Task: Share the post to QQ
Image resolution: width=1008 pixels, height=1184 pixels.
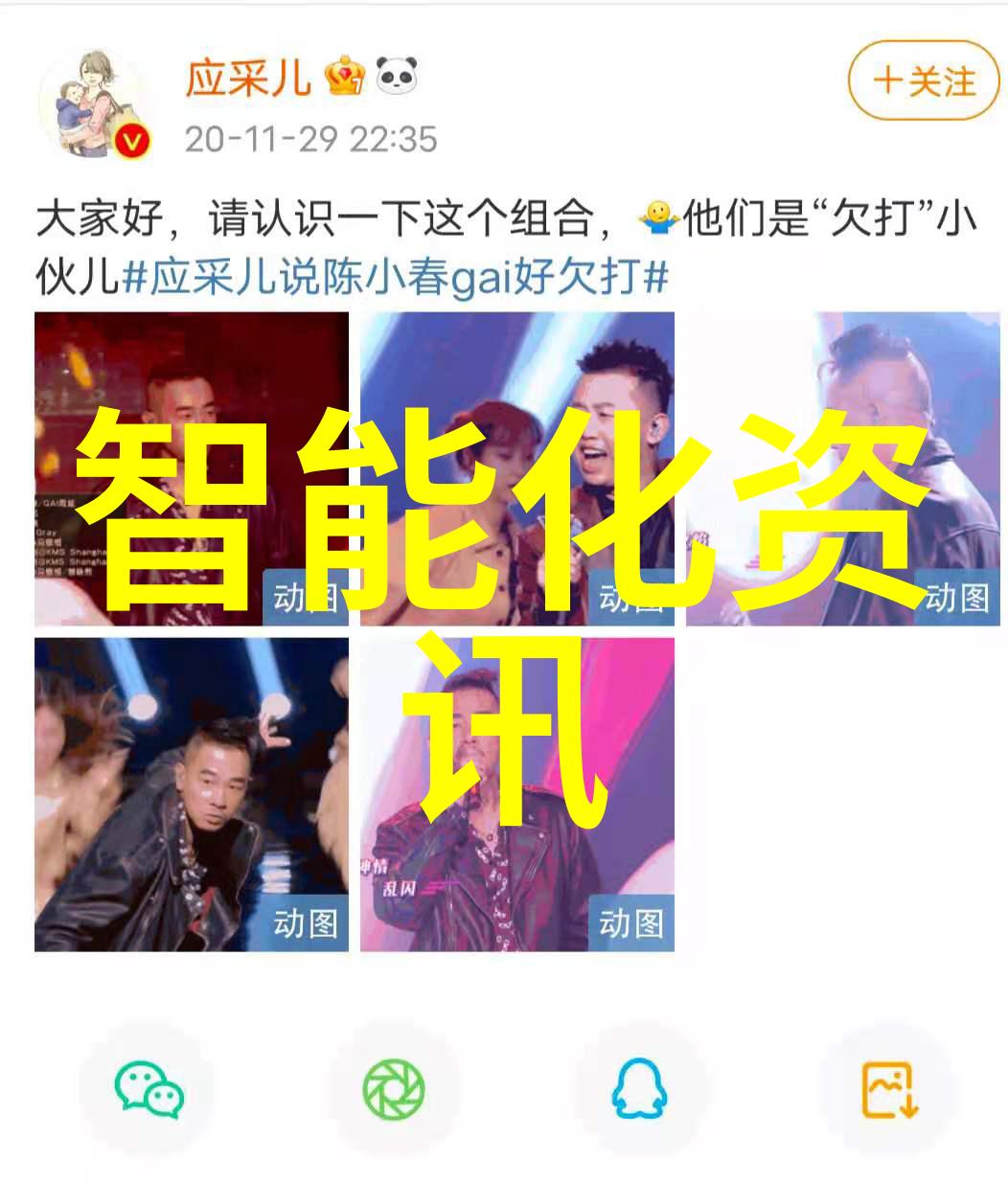Action: 639,1090
